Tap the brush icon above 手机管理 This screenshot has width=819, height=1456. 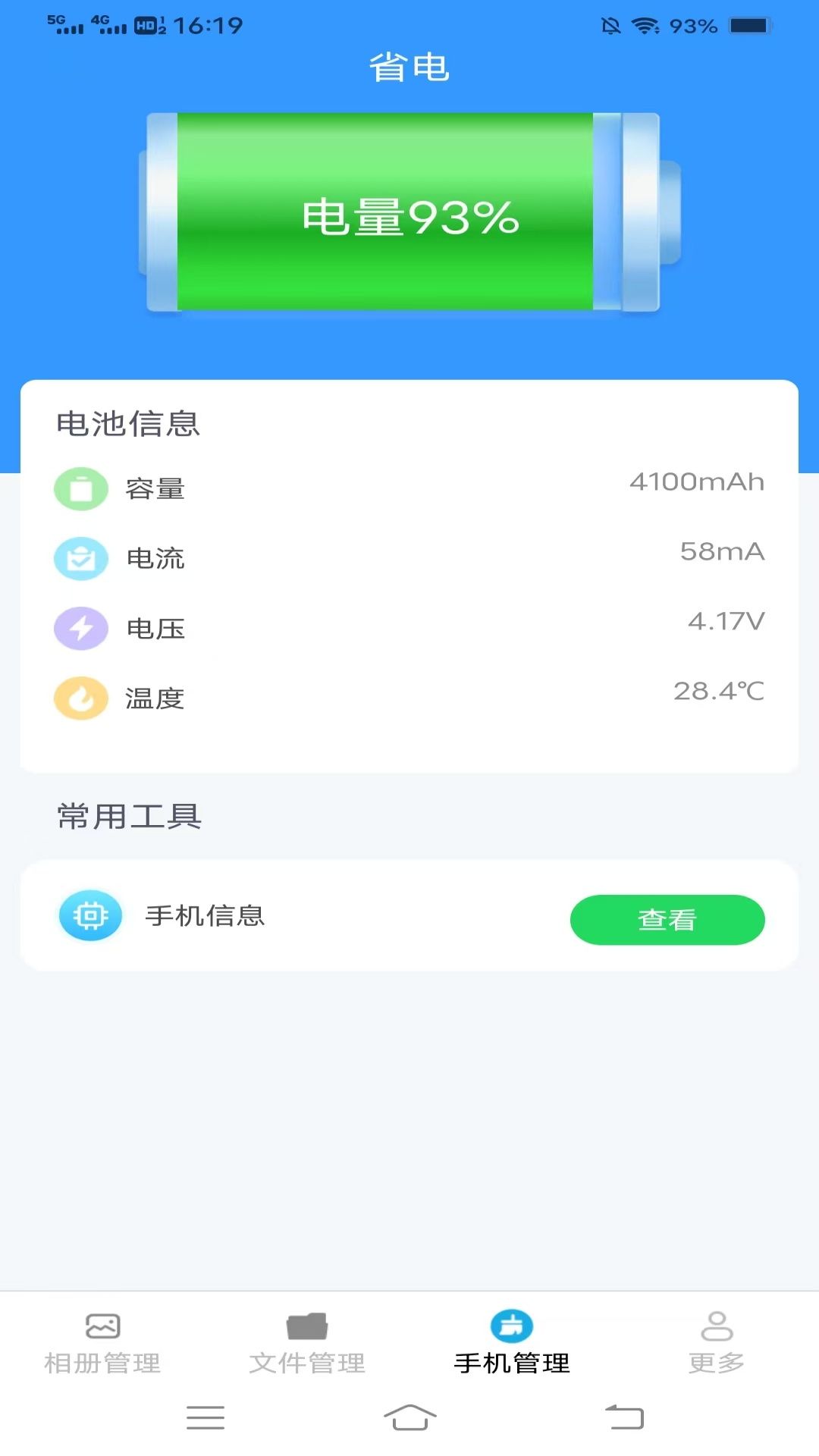pyautogui.click(x=512, y=1323)
